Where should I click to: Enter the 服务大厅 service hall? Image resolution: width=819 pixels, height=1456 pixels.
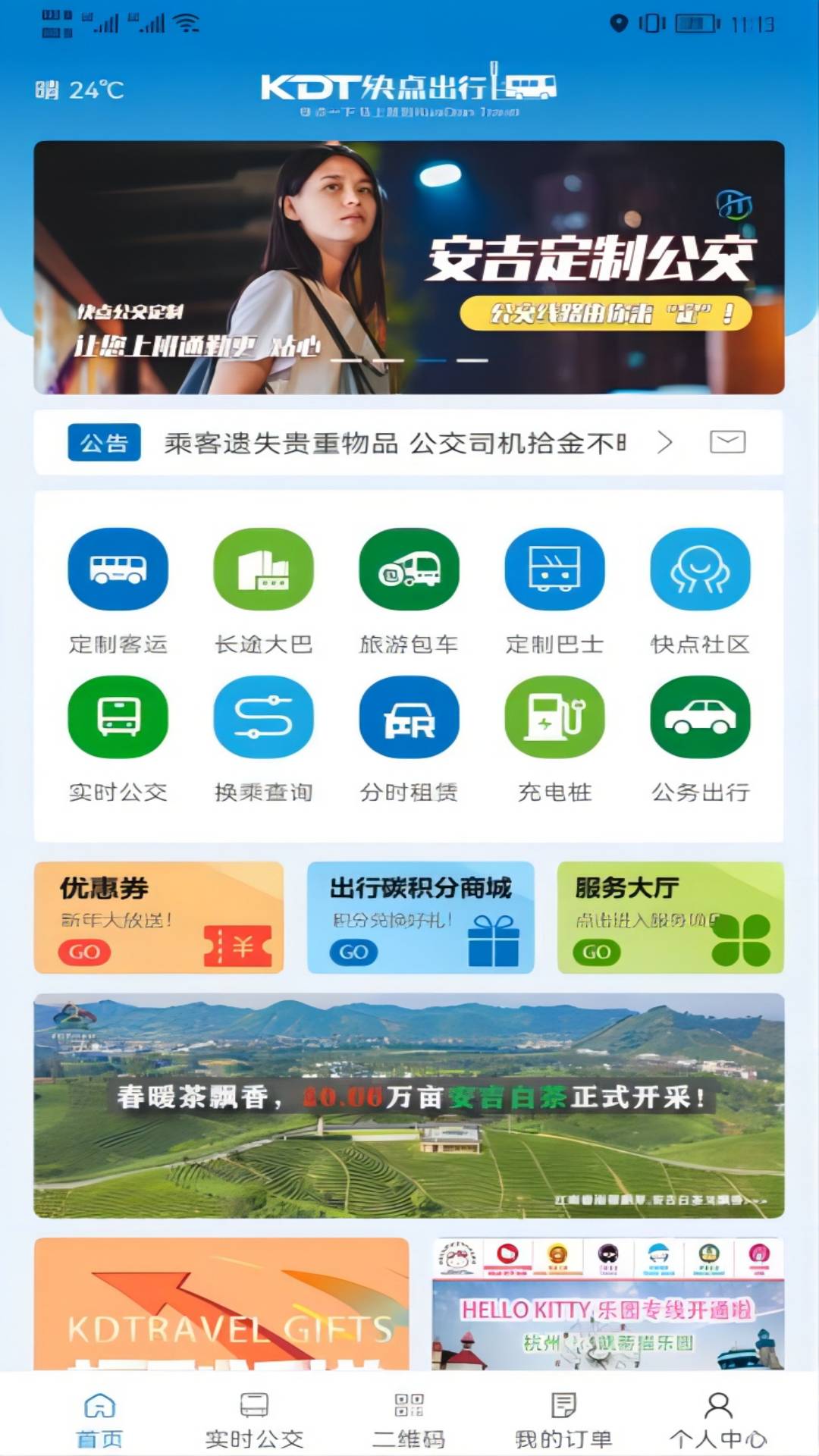670,918
